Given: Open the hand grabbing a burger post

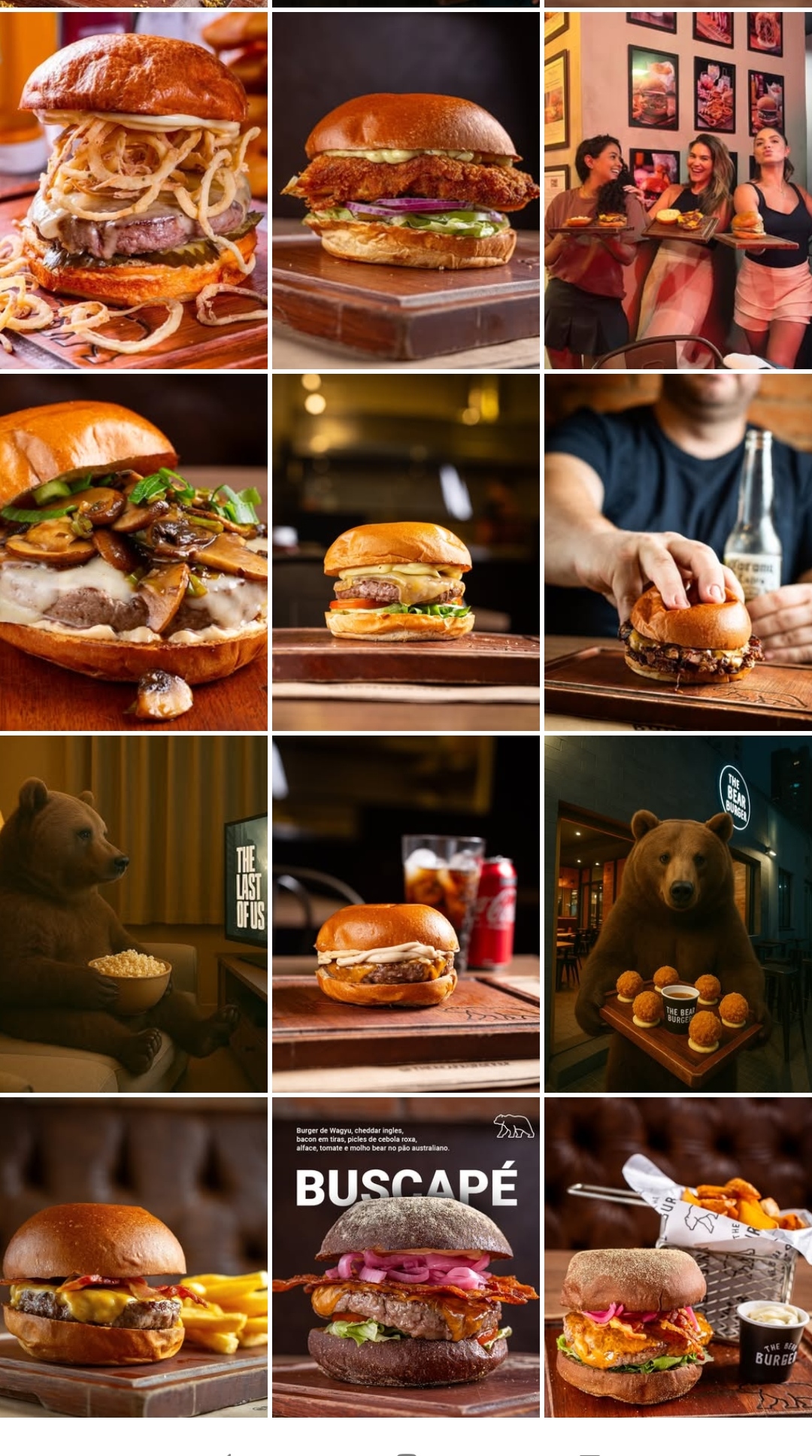Looking at the screenshot, I should coord(678,553).
